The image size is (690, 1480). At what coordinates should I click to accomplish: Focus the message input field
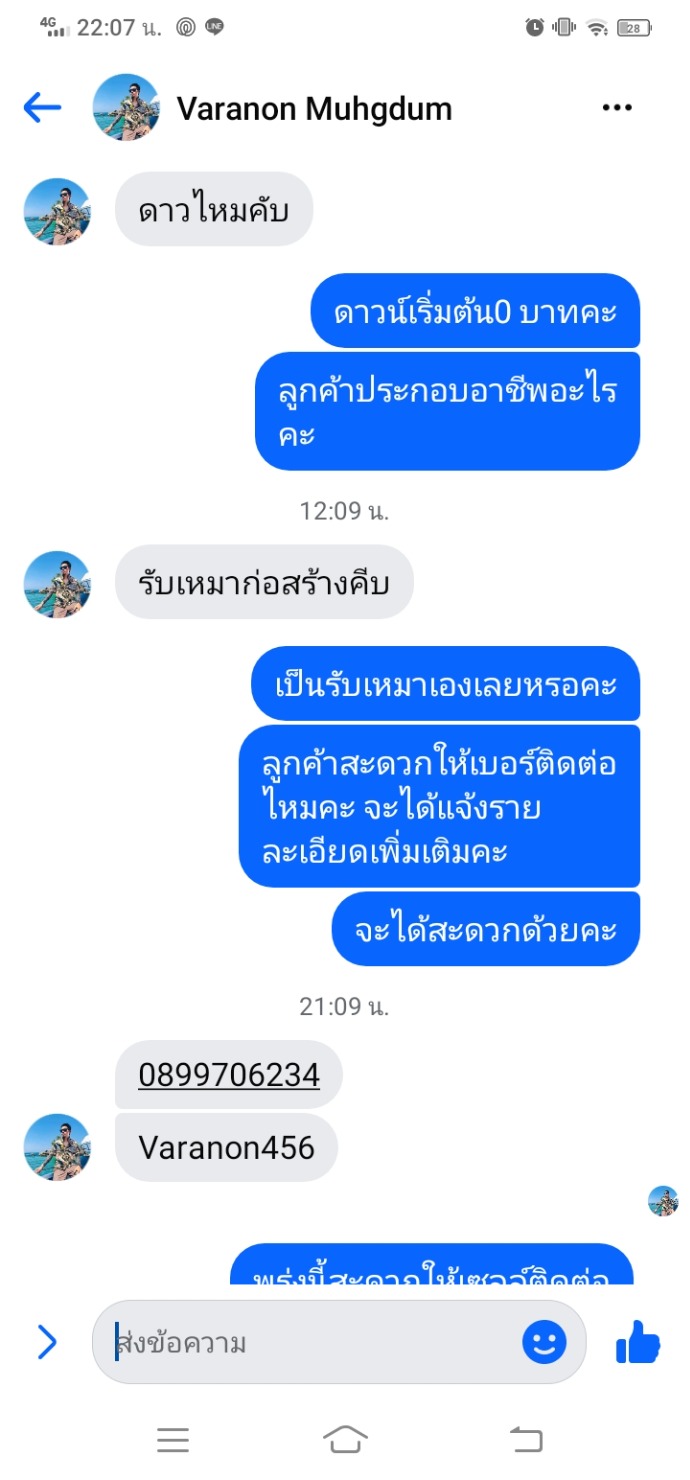pos(310,1342)
